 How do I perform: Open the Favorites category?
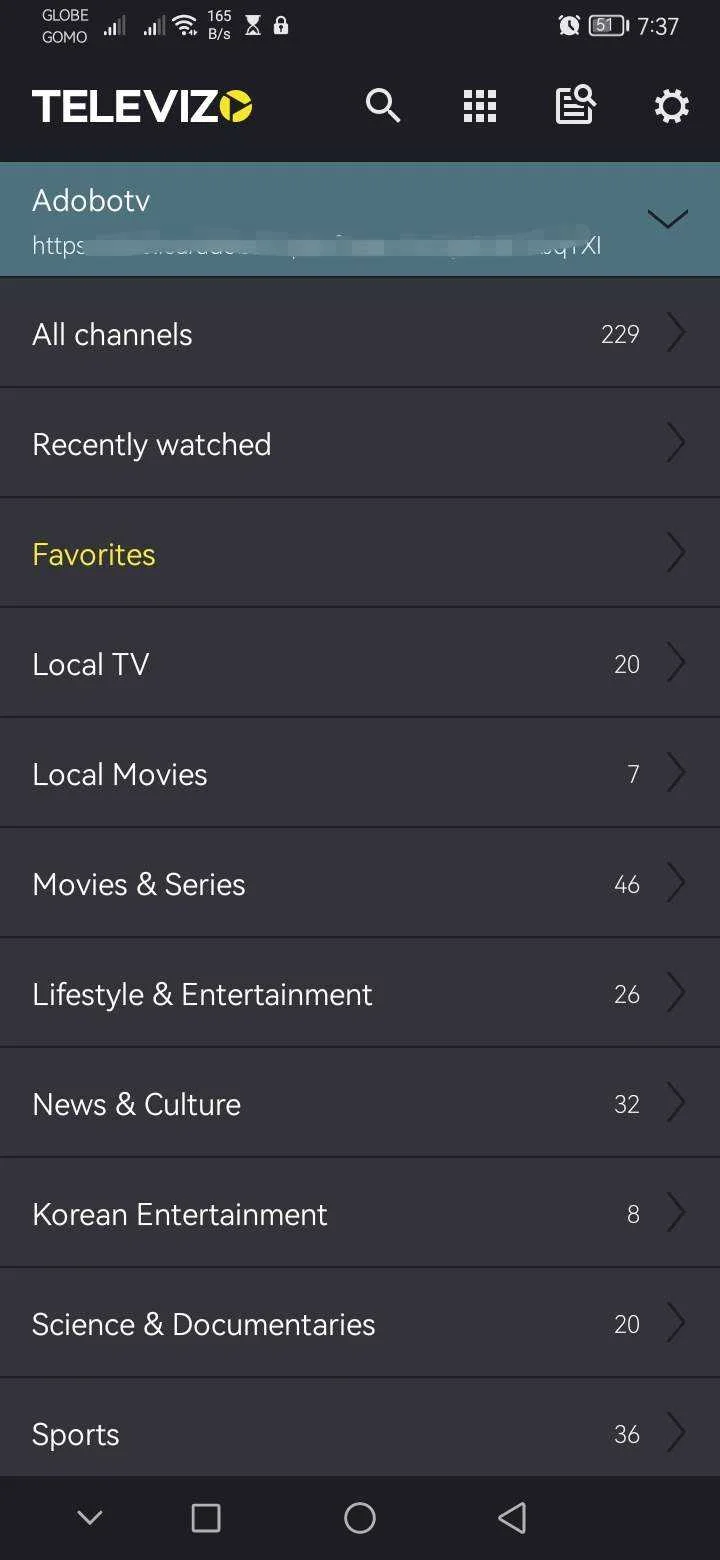(x=360, y=553)
